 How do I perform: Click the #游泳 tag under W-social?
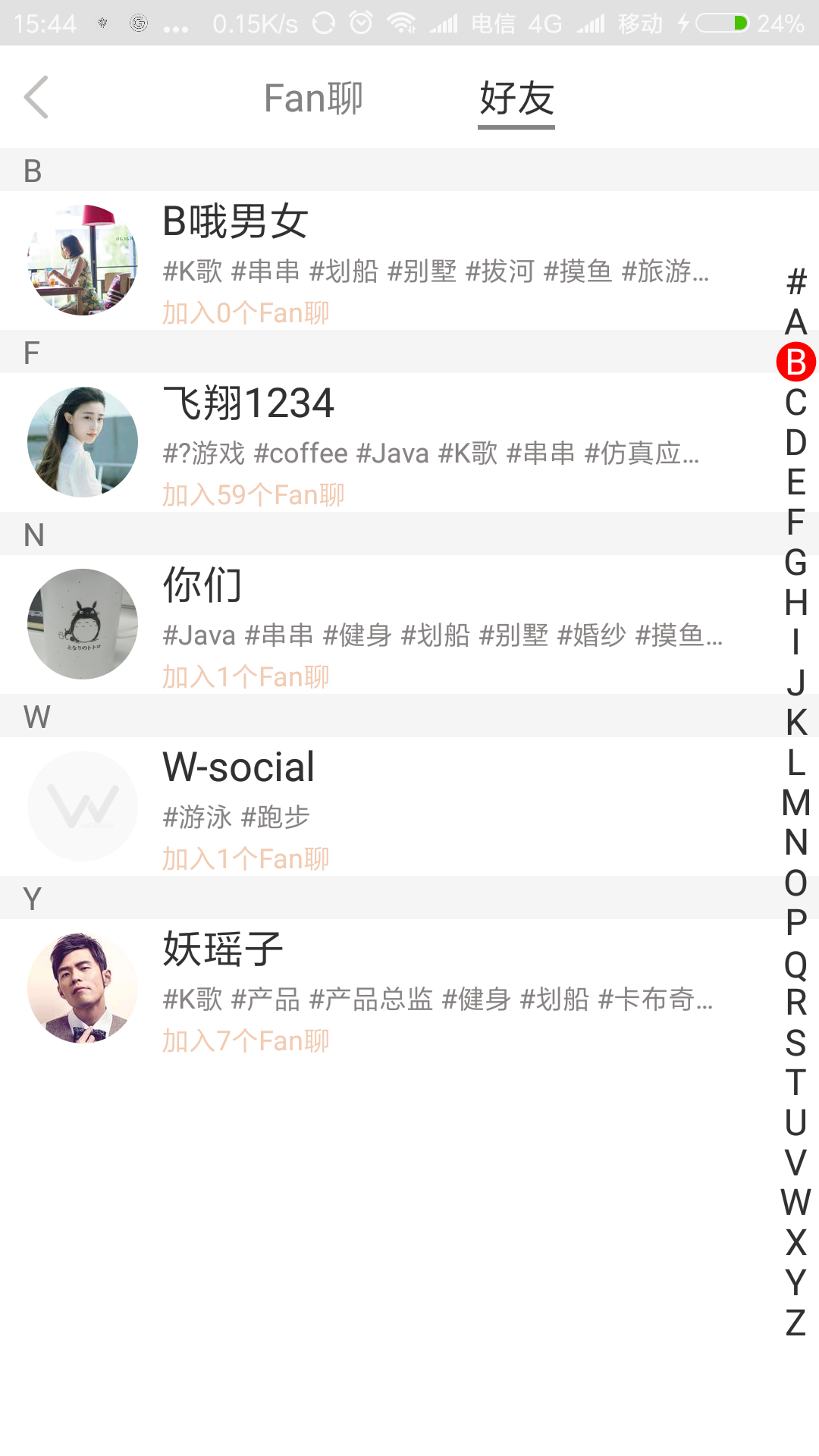pos(196,817)
